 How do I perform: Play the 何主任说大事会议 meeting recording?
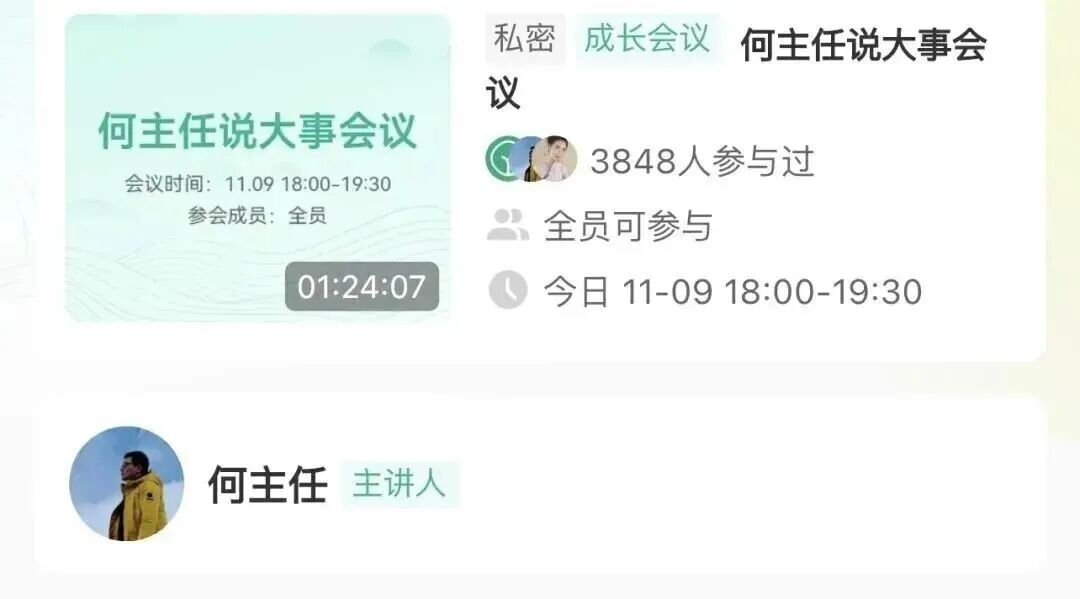[x=257, y=167]
